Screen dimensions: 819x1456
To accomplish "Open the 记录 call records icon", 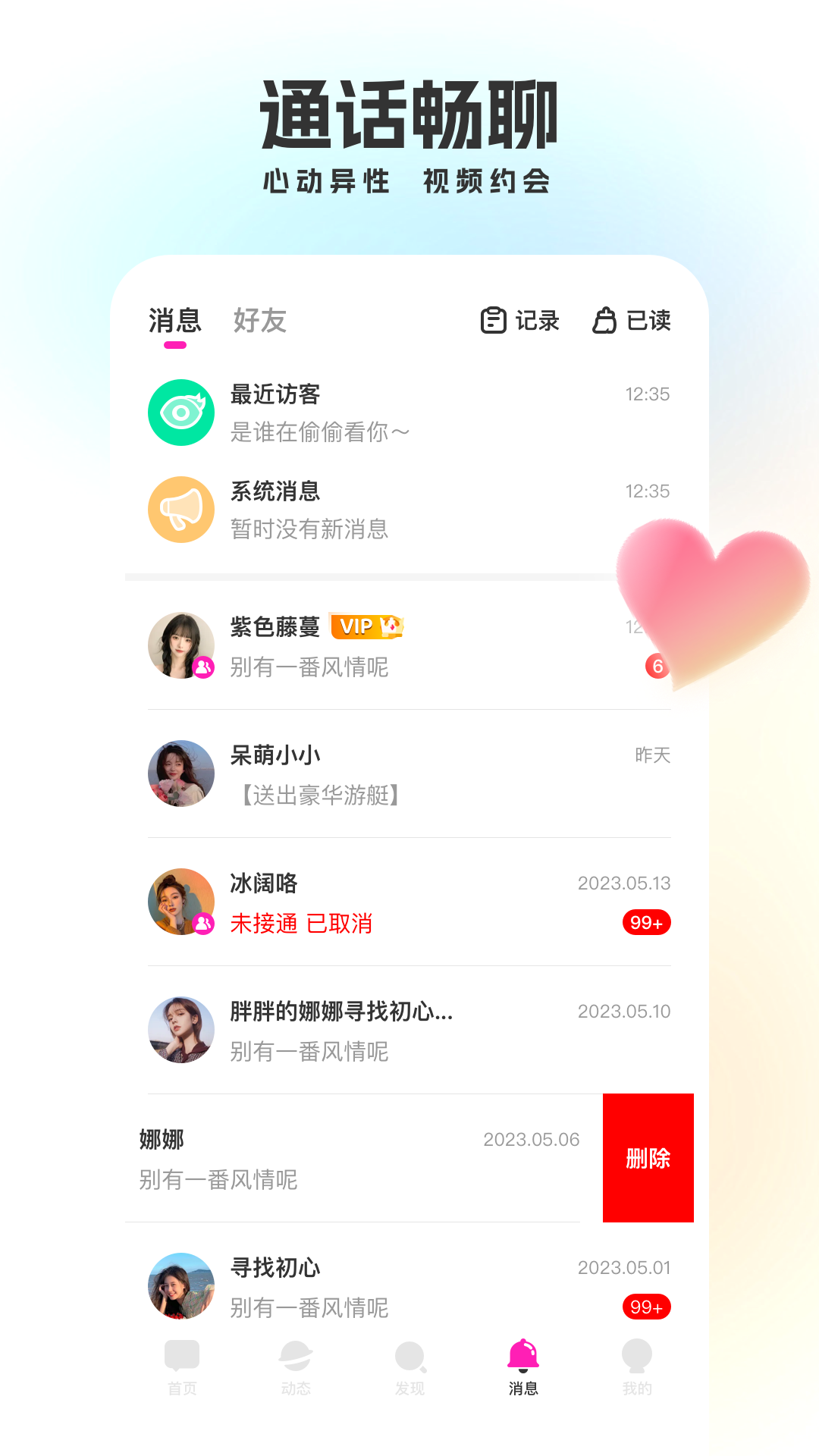I will [x=493, y=321].
